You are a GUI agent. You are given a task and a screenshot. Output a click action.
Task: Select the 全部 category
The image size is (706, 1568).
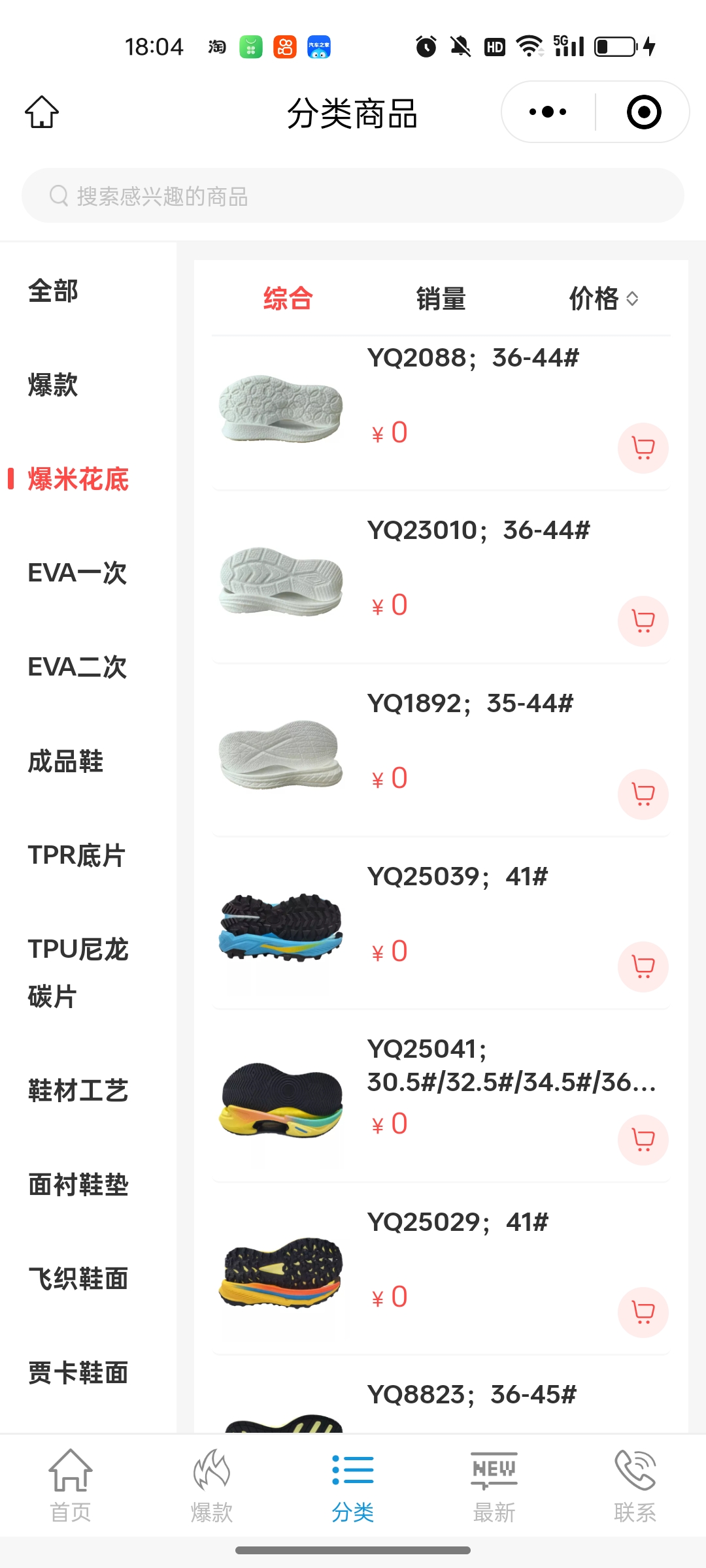[54, 291]
